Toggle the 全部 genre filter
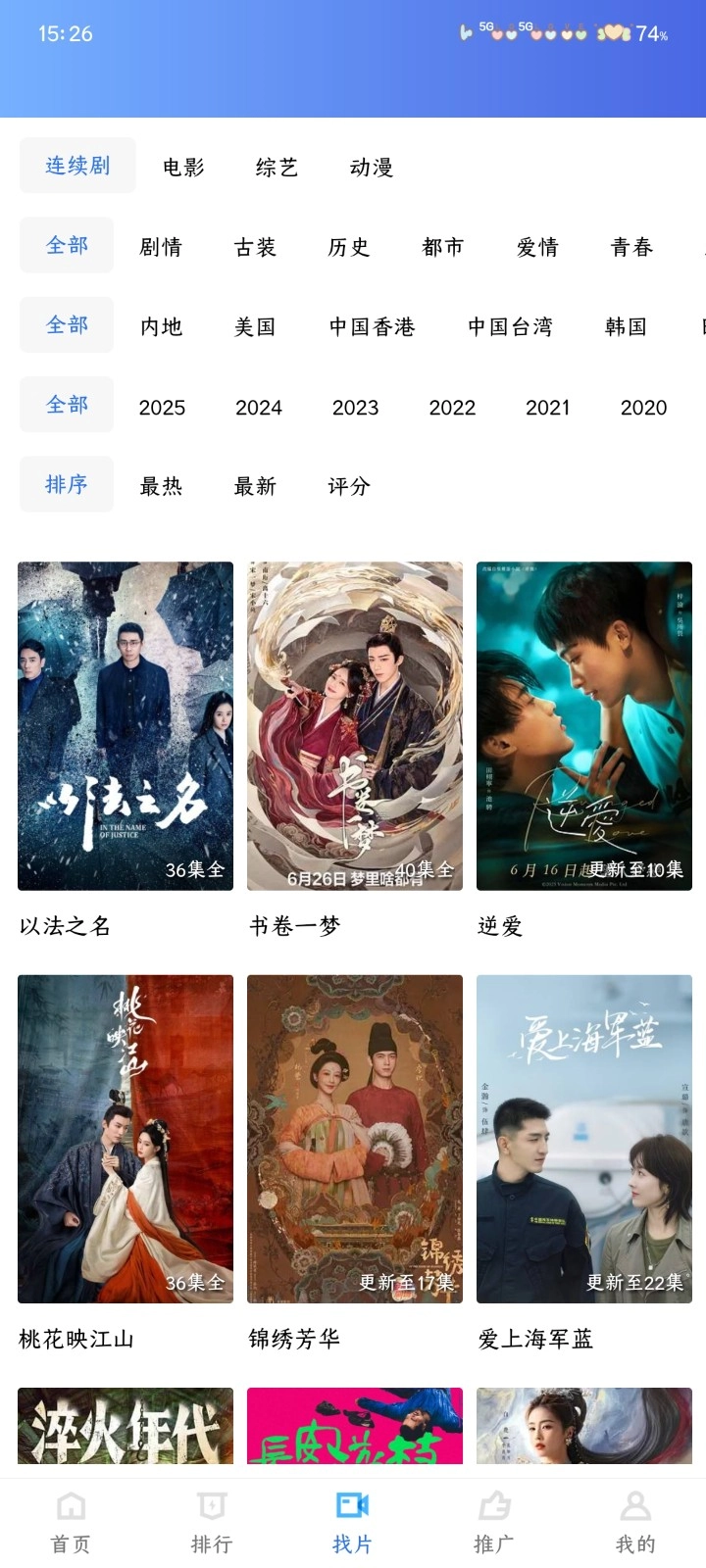706x1568 pixels. tap(66, 245)
